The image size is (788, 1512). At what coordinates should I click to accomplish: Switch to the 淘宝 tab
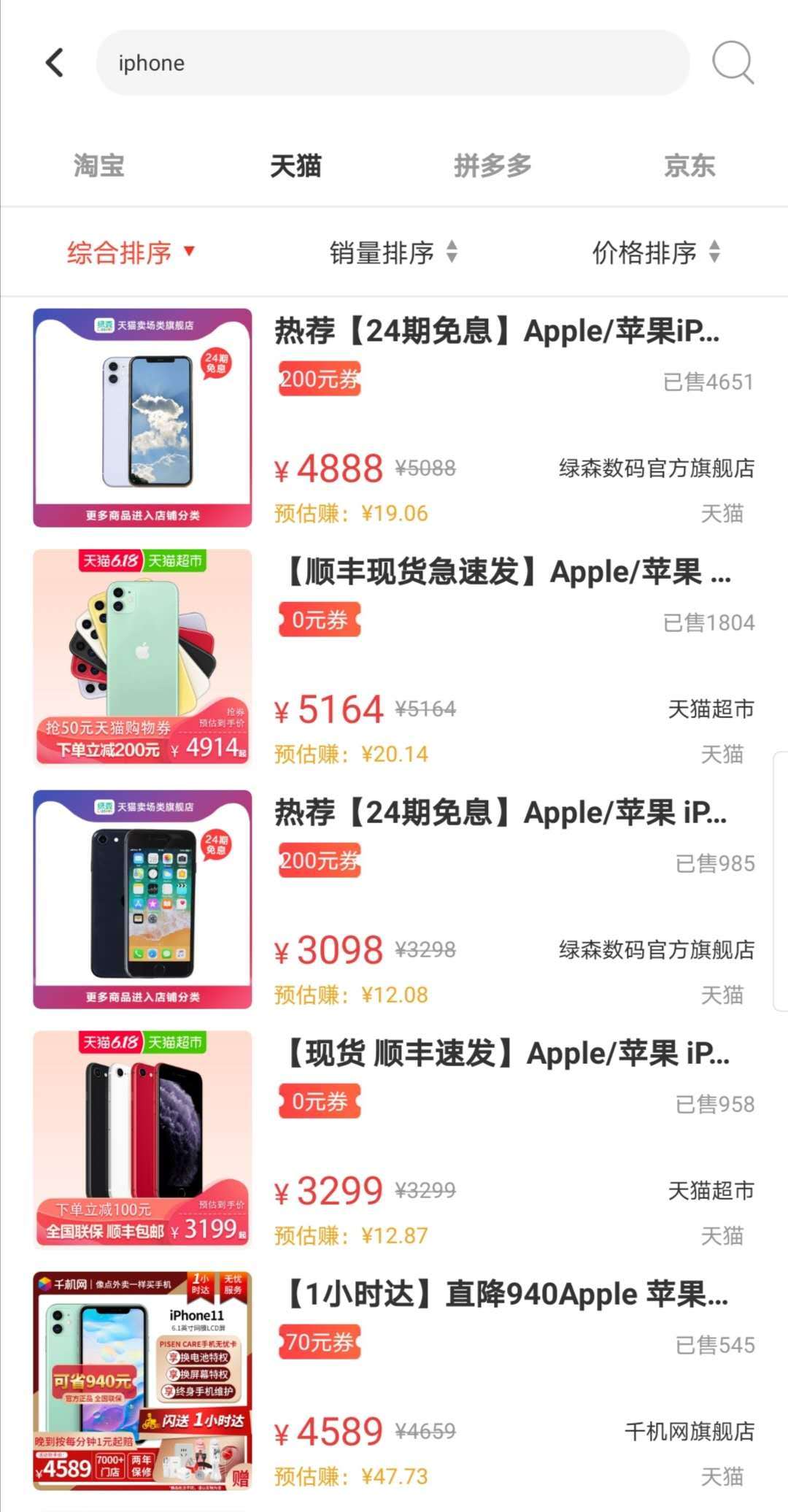click(99, 166)
